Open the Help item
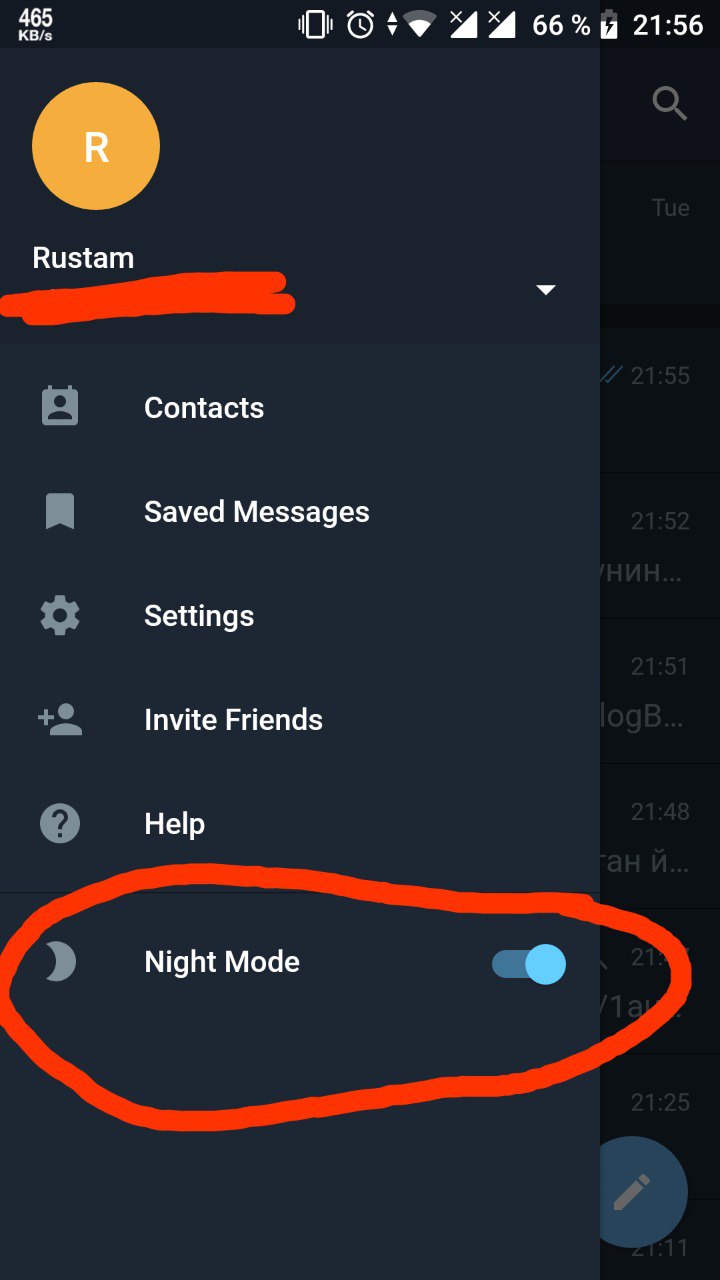The height and width of the screenshot is (1280, 720). [174, 824]
